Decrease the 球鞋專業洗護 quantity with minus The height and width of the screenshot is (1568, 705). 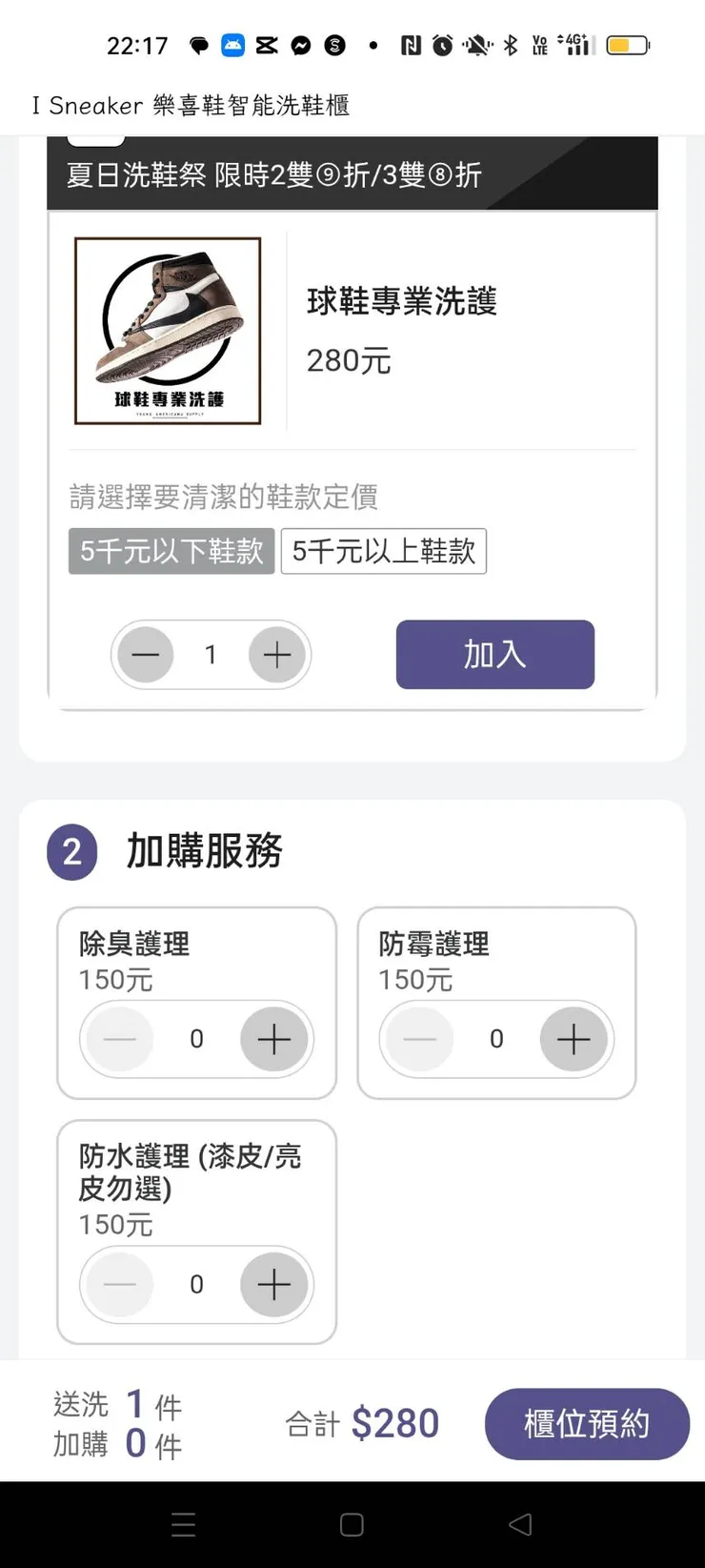tap(145, 655)
